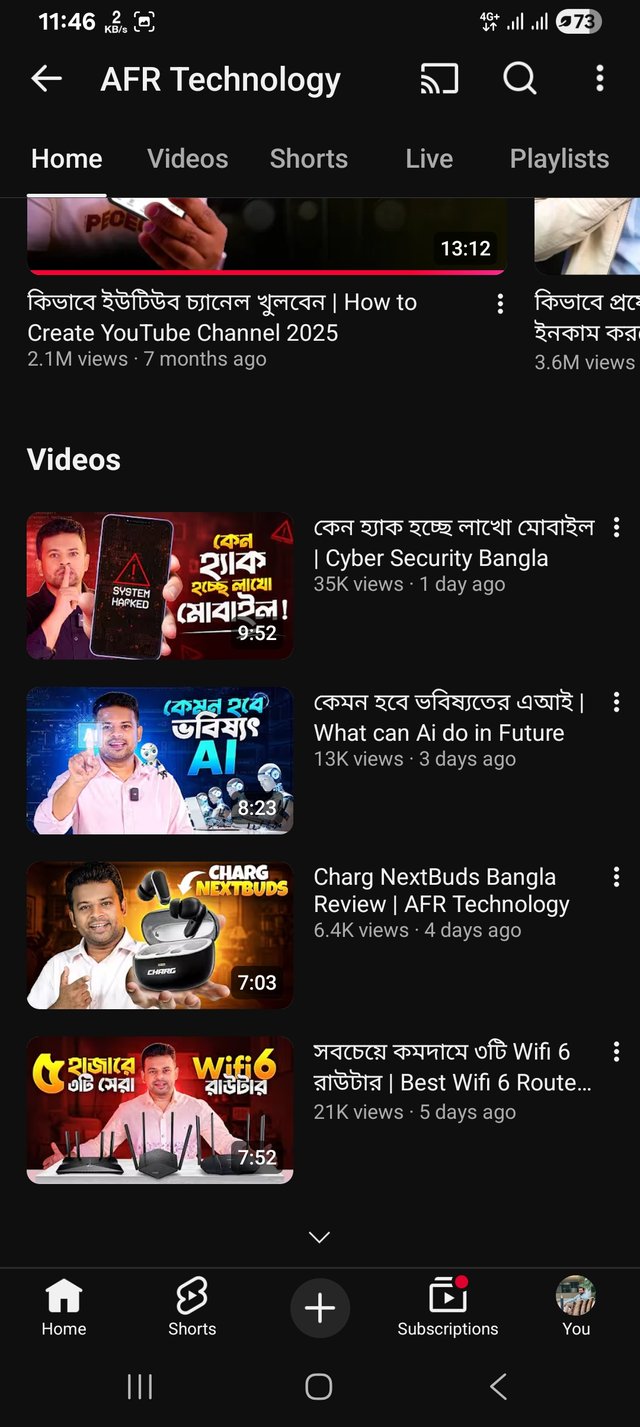Go back from AFR Technology channel
Viewport: 640px width, 1427px height.
pos(46,79)
